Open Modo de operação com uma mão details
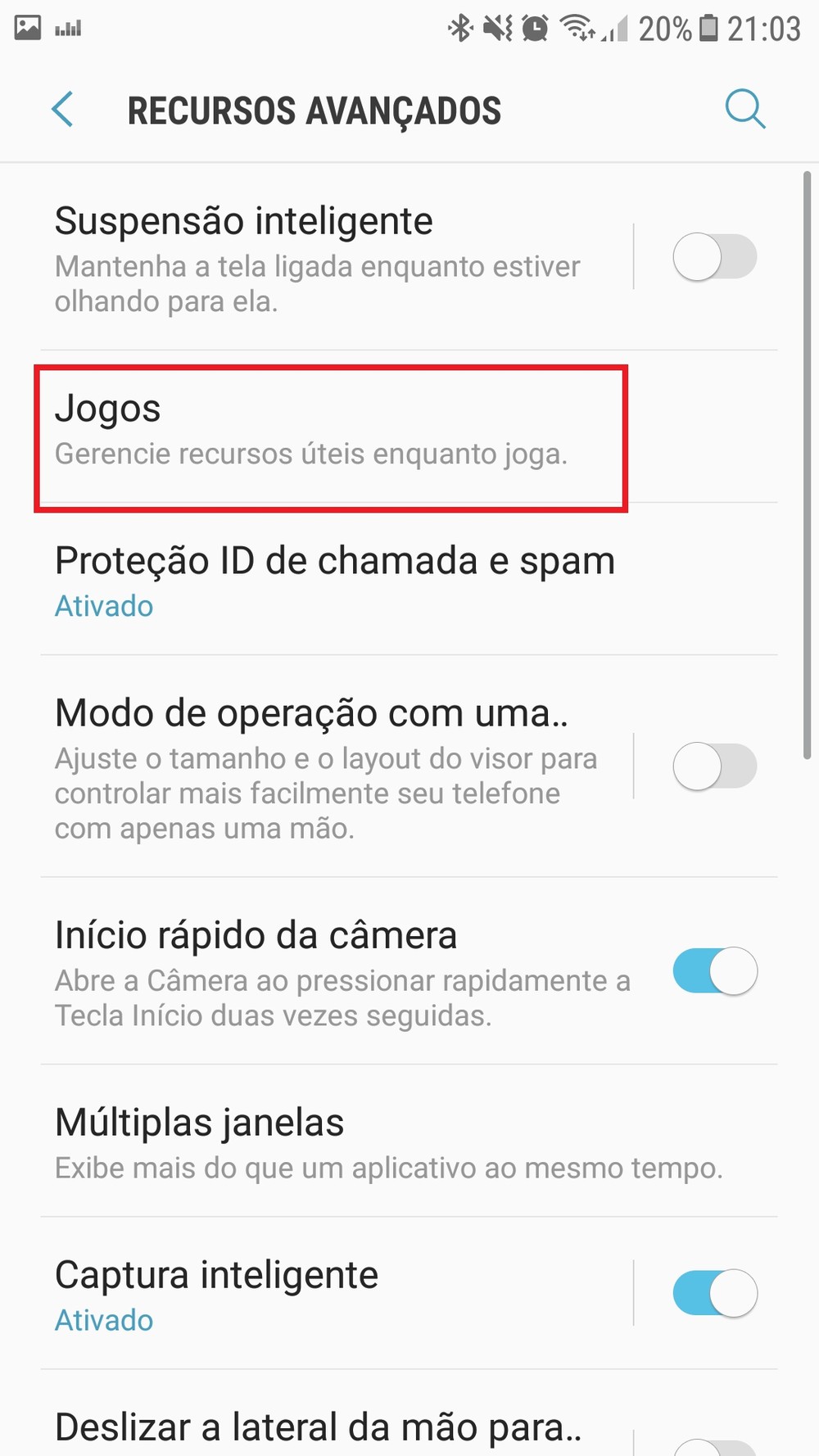This screenshot has width=819, height=1456. (328, 766)
